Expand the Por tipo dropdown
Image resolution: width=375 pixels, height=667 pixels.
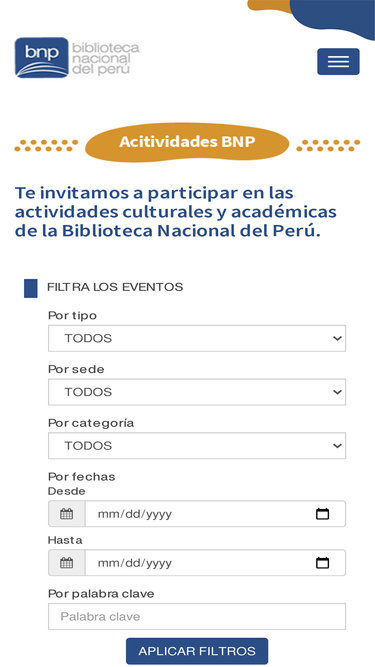[197, 339]
